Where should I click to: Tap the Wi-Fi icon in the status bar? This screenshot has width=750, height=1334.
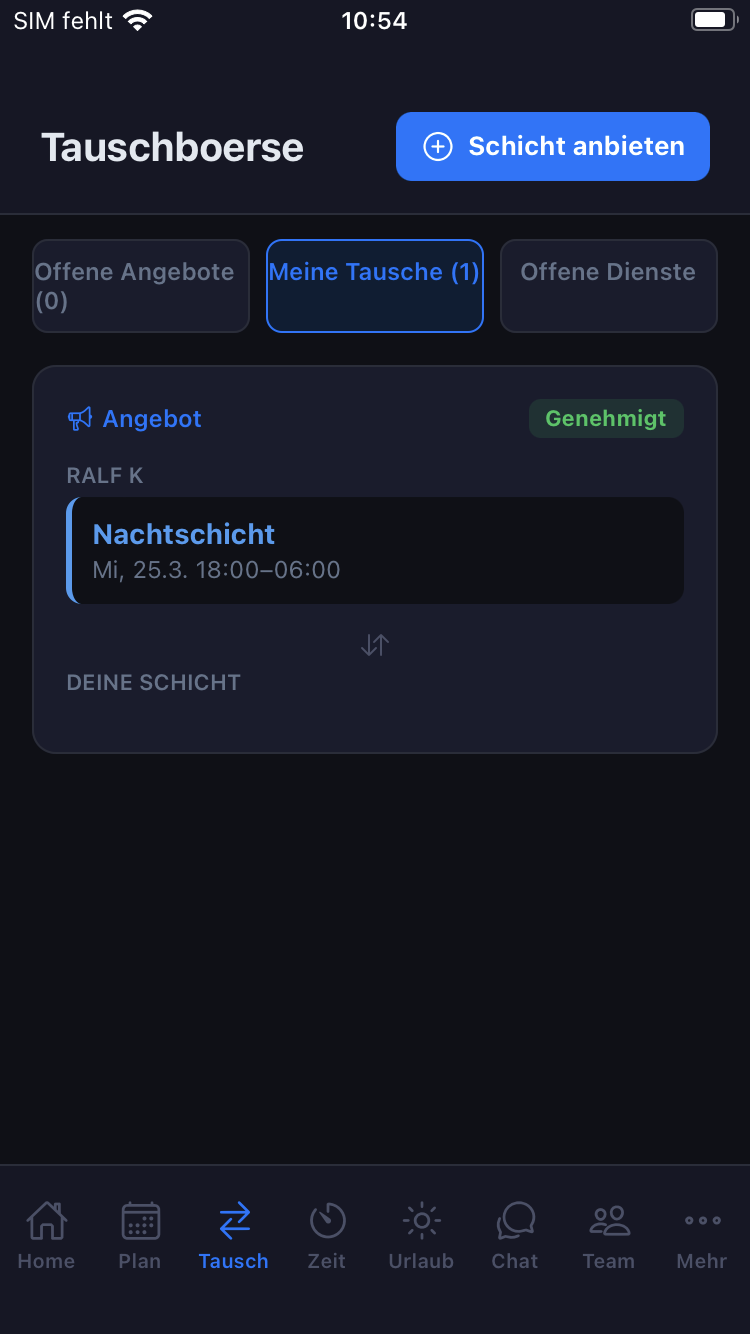[138, 18]
